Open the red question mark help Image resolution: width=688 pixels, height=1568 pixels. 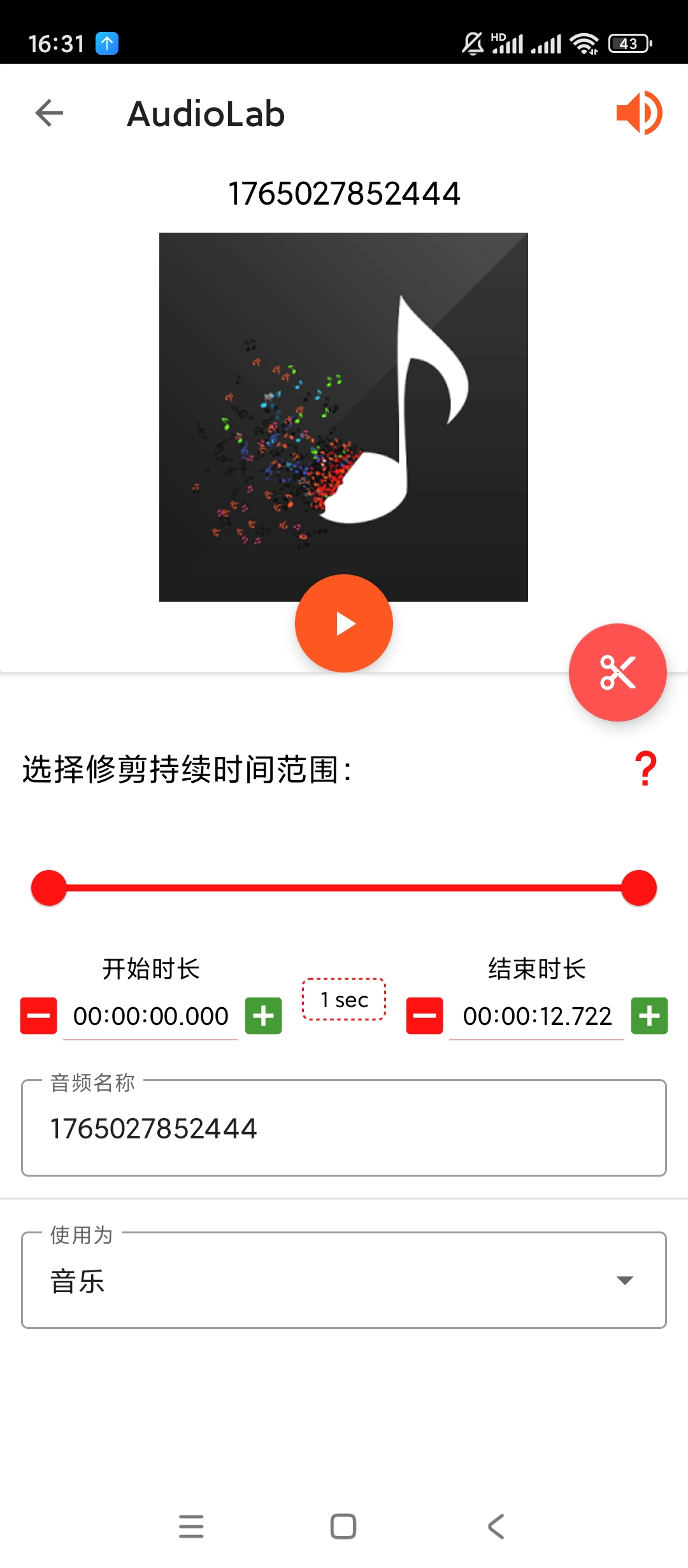(645, 769)
